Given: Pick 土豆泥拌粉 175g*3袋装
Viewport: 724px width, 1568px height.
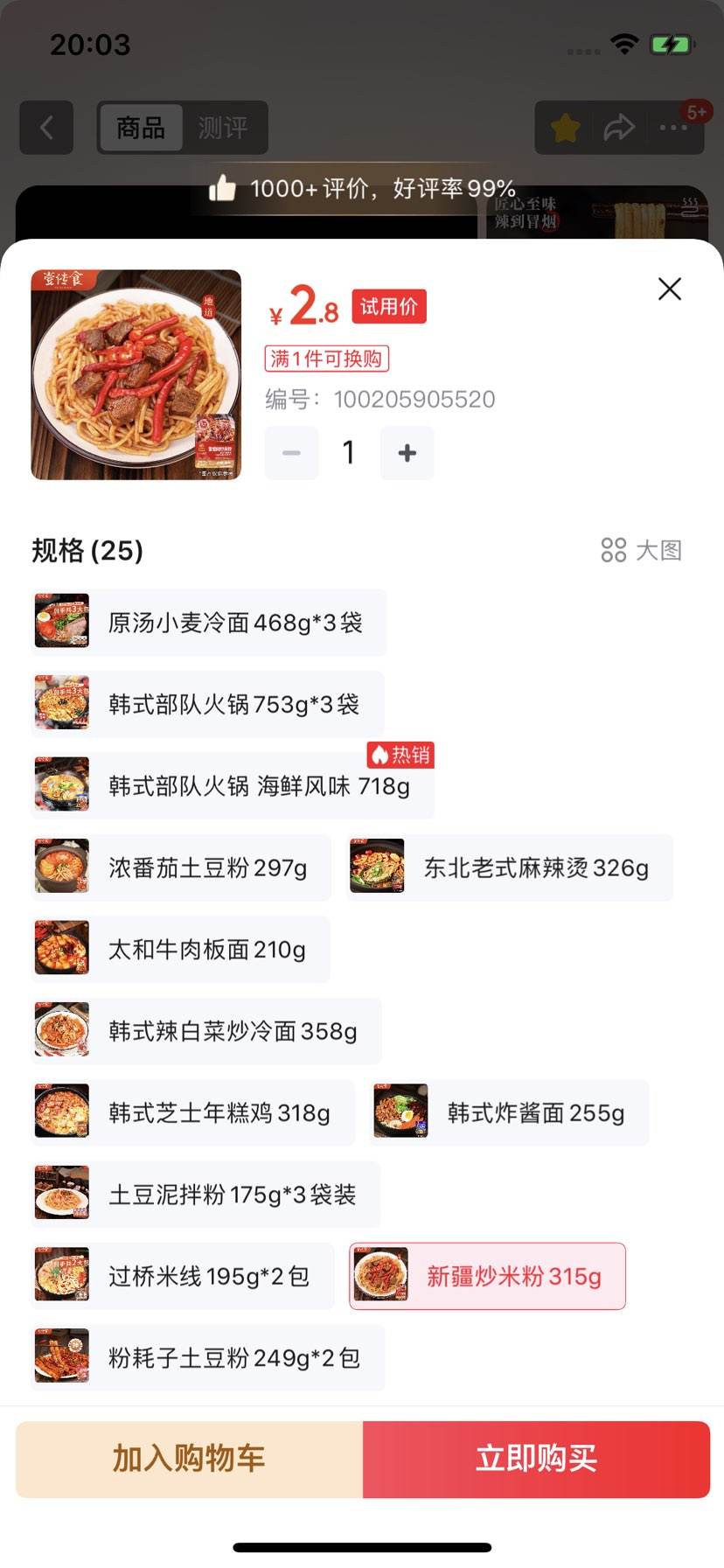Looking at the screenshot, I should click(x=205, y=1195).
